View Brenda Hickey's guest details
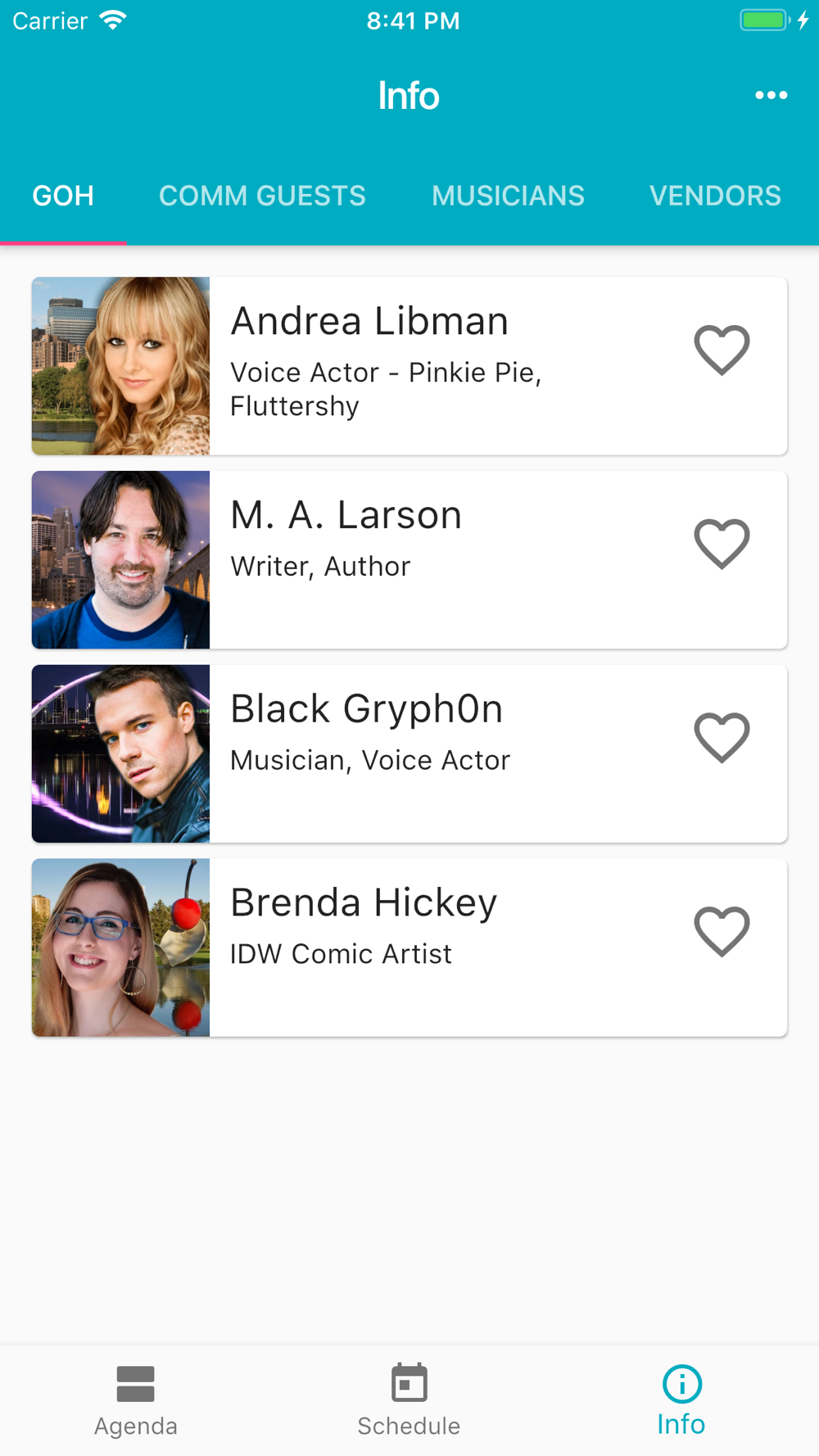 [409, 947]
